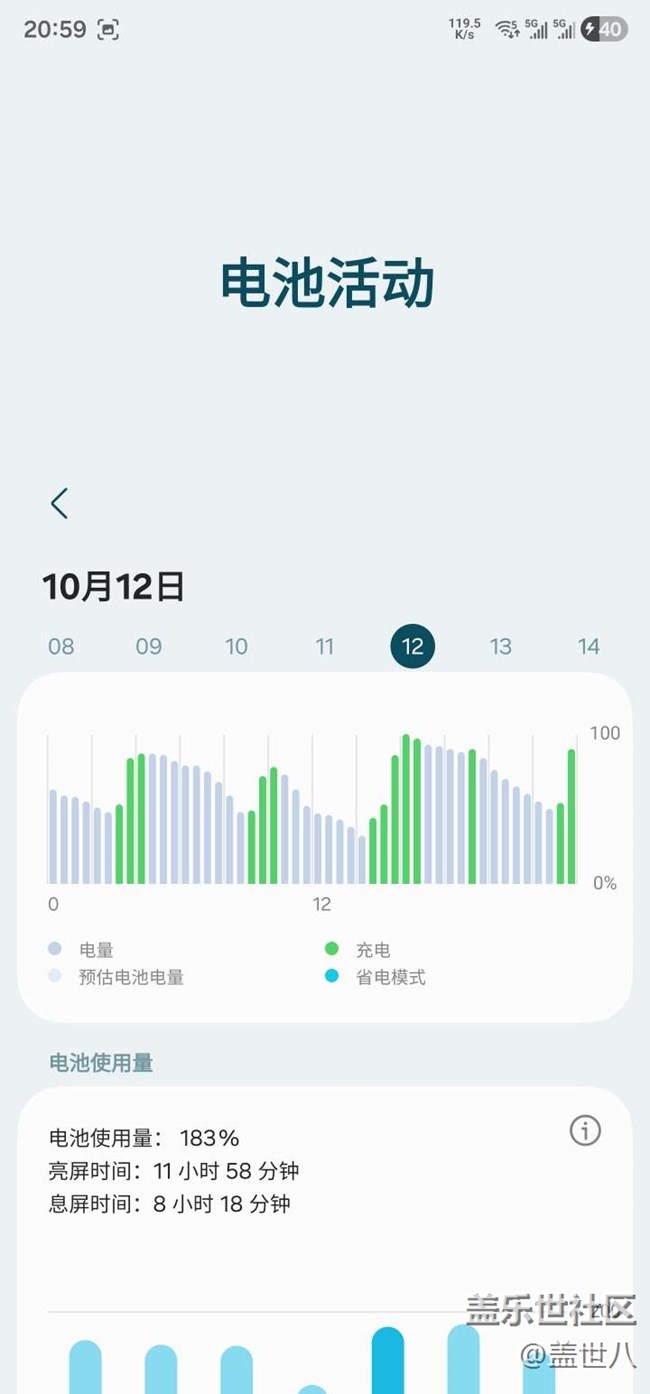Jump to date 14
This screenshot has width=650, height=1394.
coord(589,646)
